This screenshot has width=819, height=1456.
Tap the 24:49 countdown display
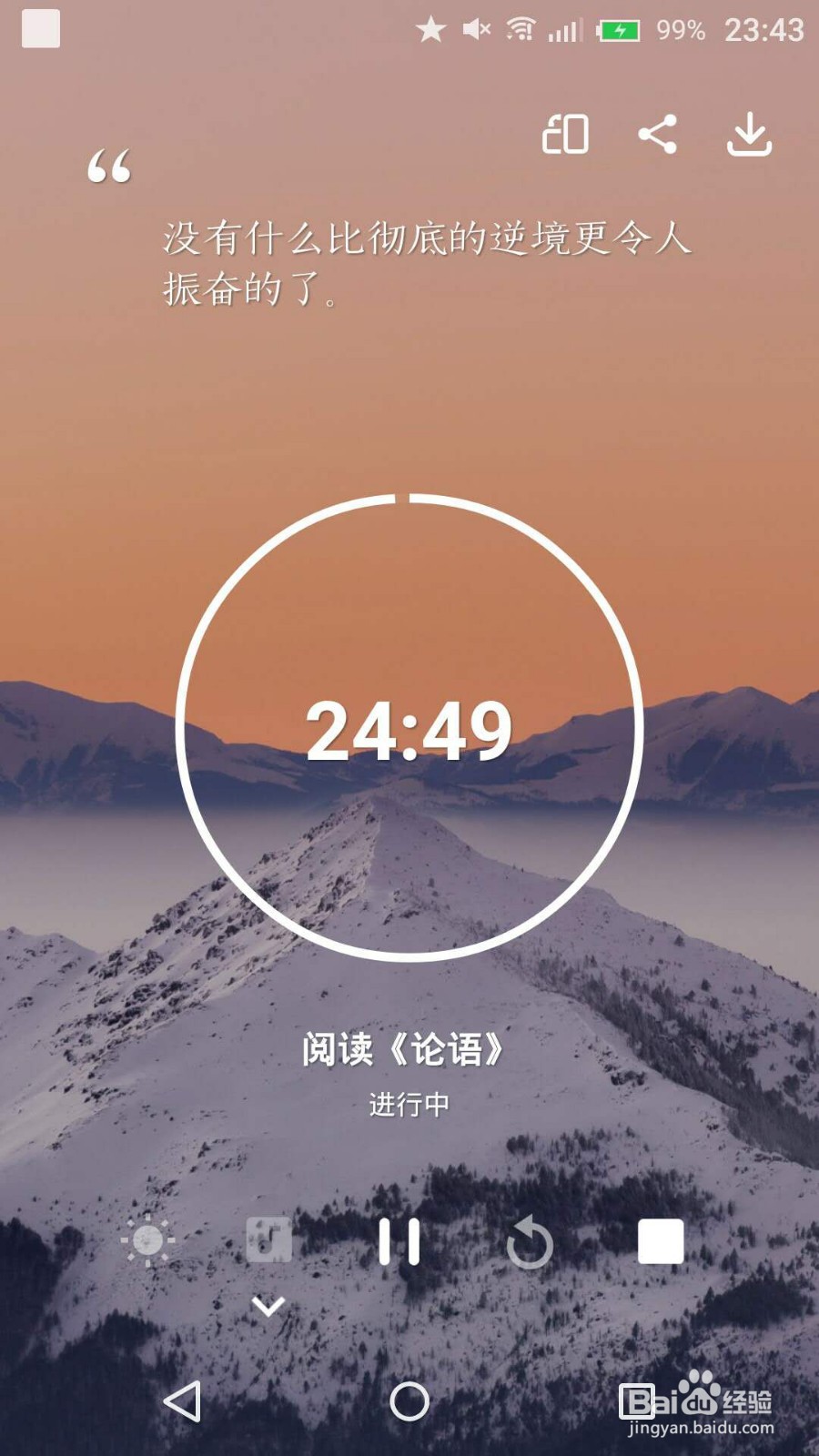coord(409,728)
